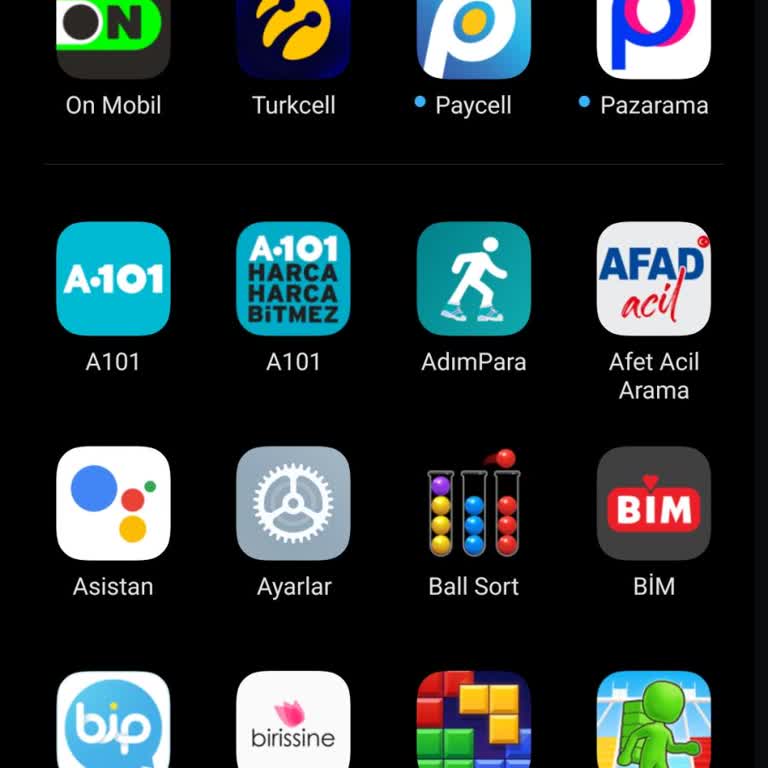Open the Paycell app
This screenshot has height=768, width=768.
[x=473, y=38]
